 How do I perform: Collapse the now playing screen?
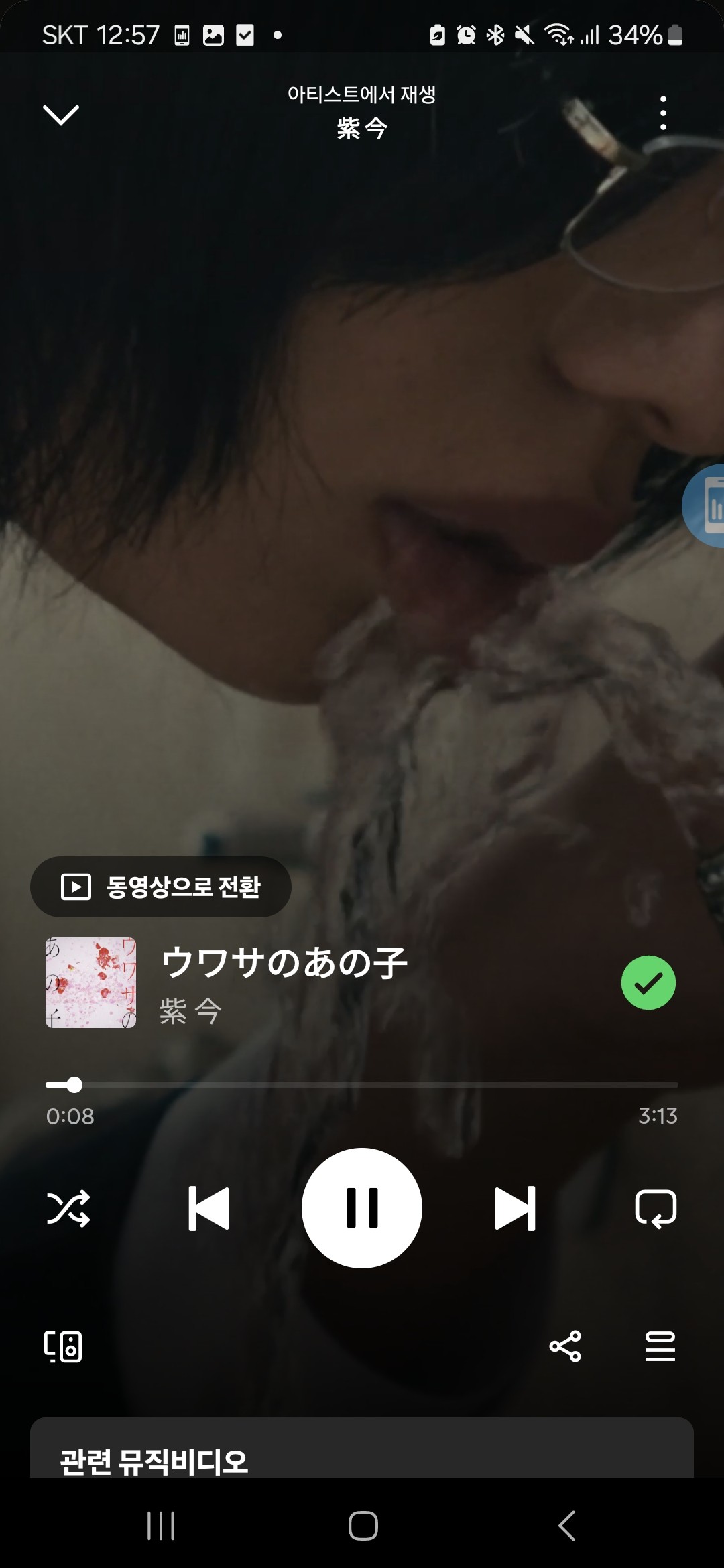tap(61, 115)
